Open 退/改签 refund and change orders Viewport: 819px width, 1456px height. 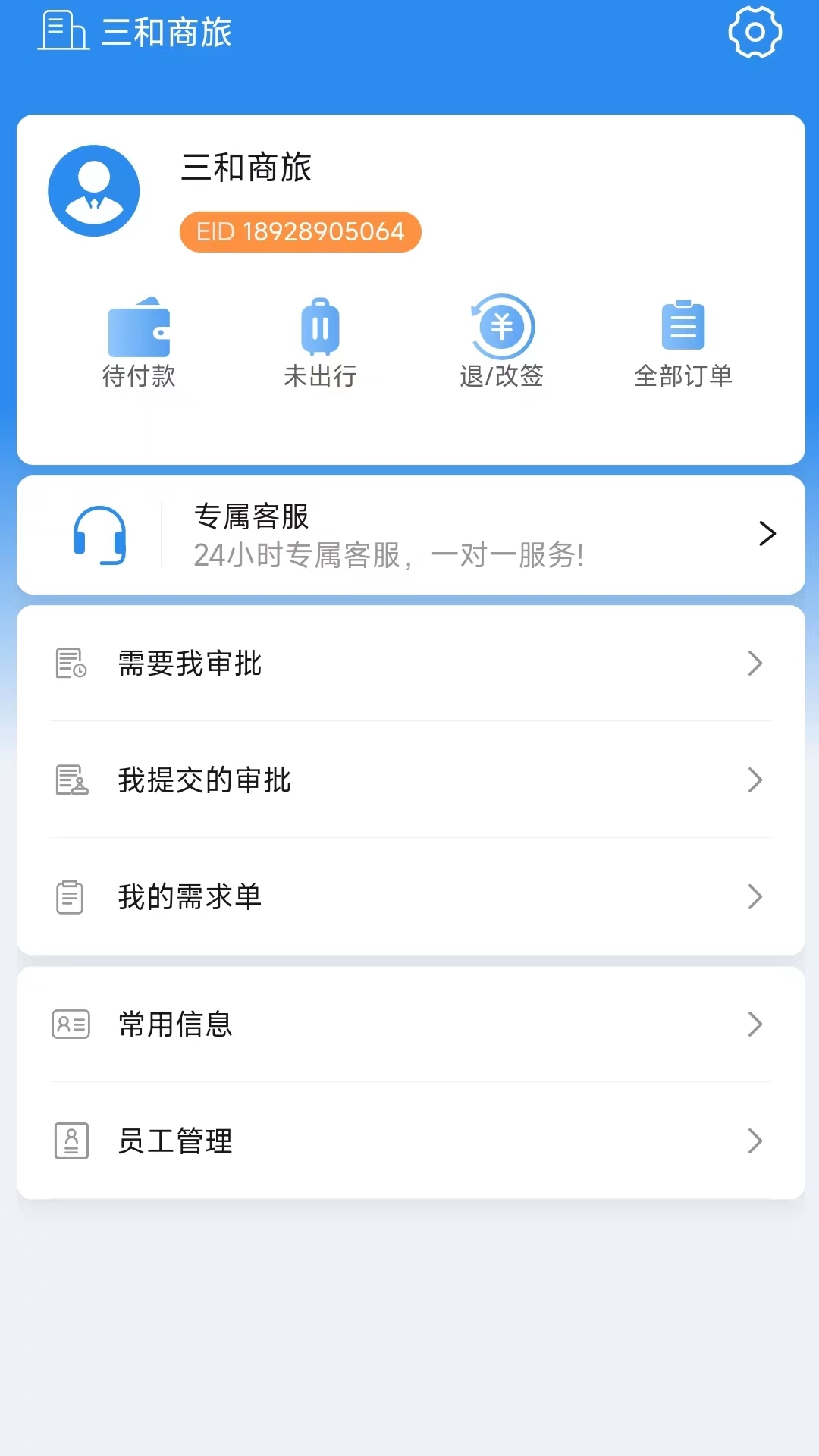(x=502, y=343)
